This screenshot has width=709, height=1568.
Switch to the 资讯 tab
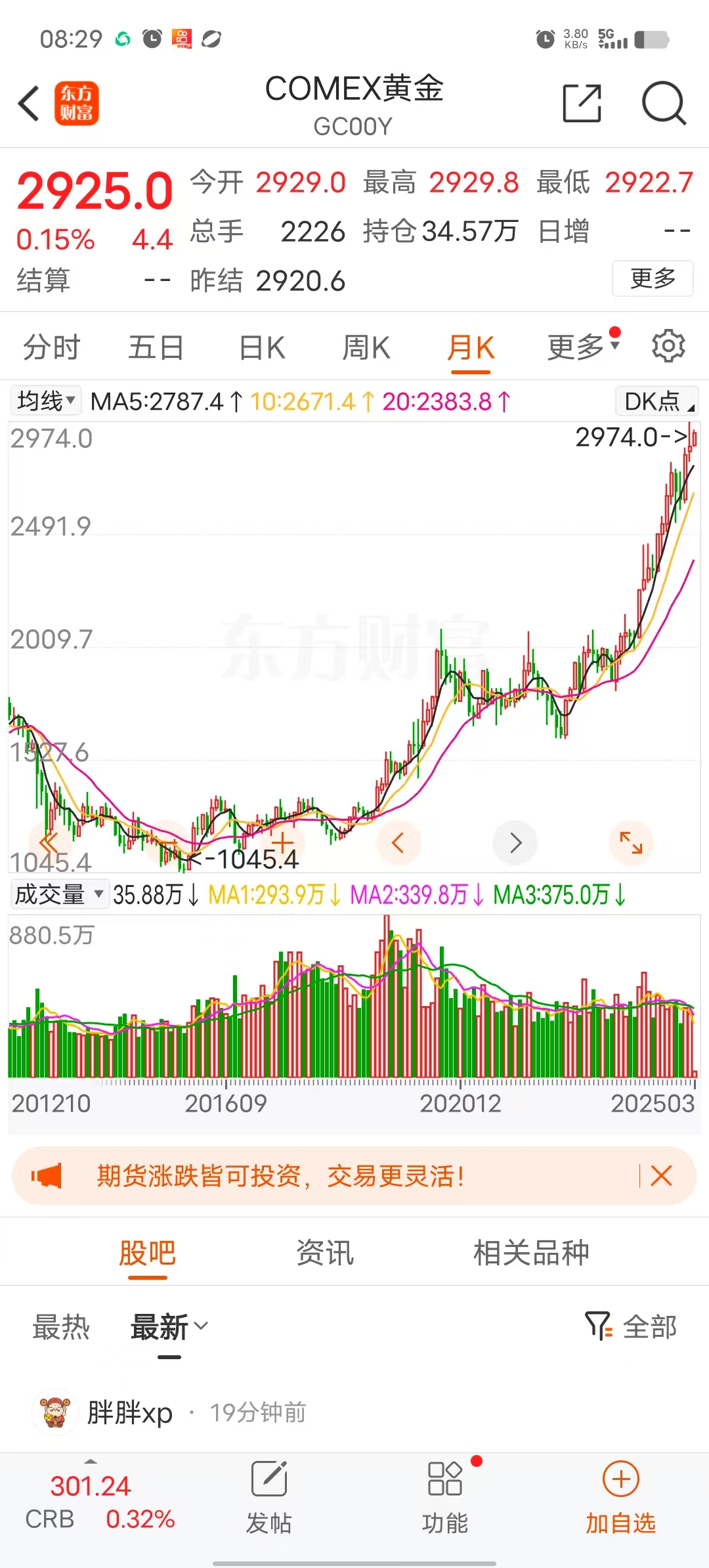pyautogui.click(x=325, y=1253)
